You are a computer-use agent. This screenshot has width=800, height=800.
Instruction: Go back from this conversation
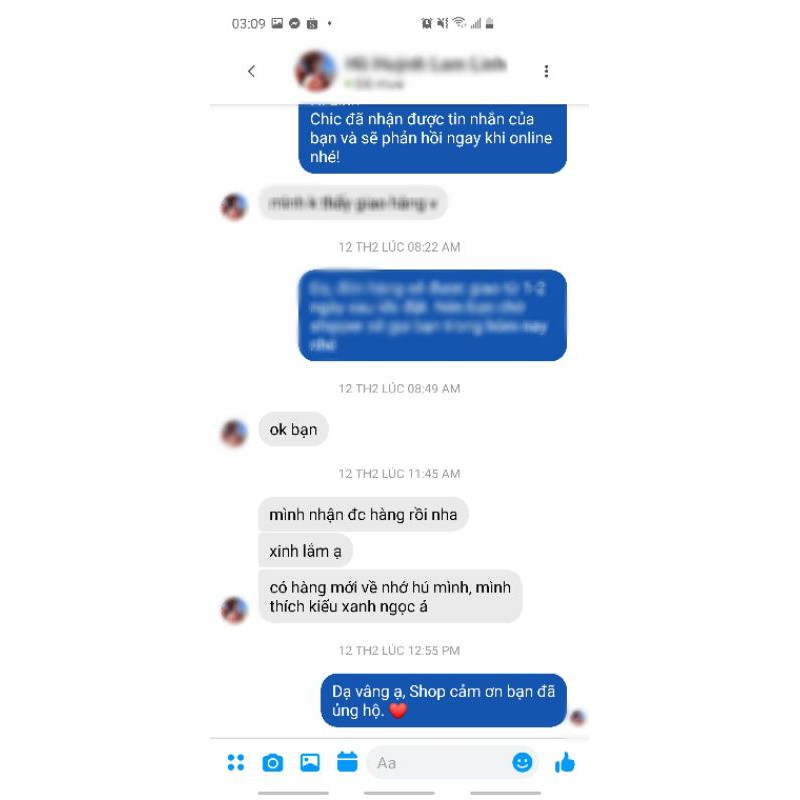[251, 71]
